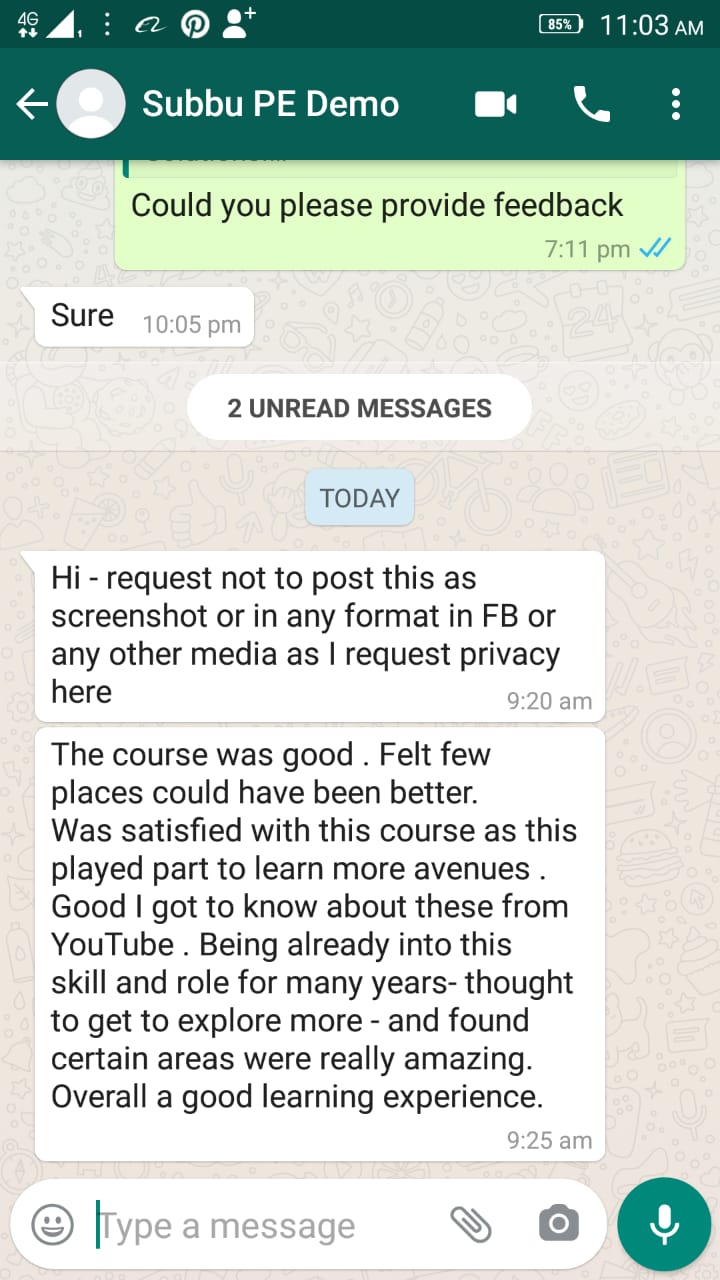720x1280 pixels.
Task: Go back to the chats list
Action: (32, 104)
